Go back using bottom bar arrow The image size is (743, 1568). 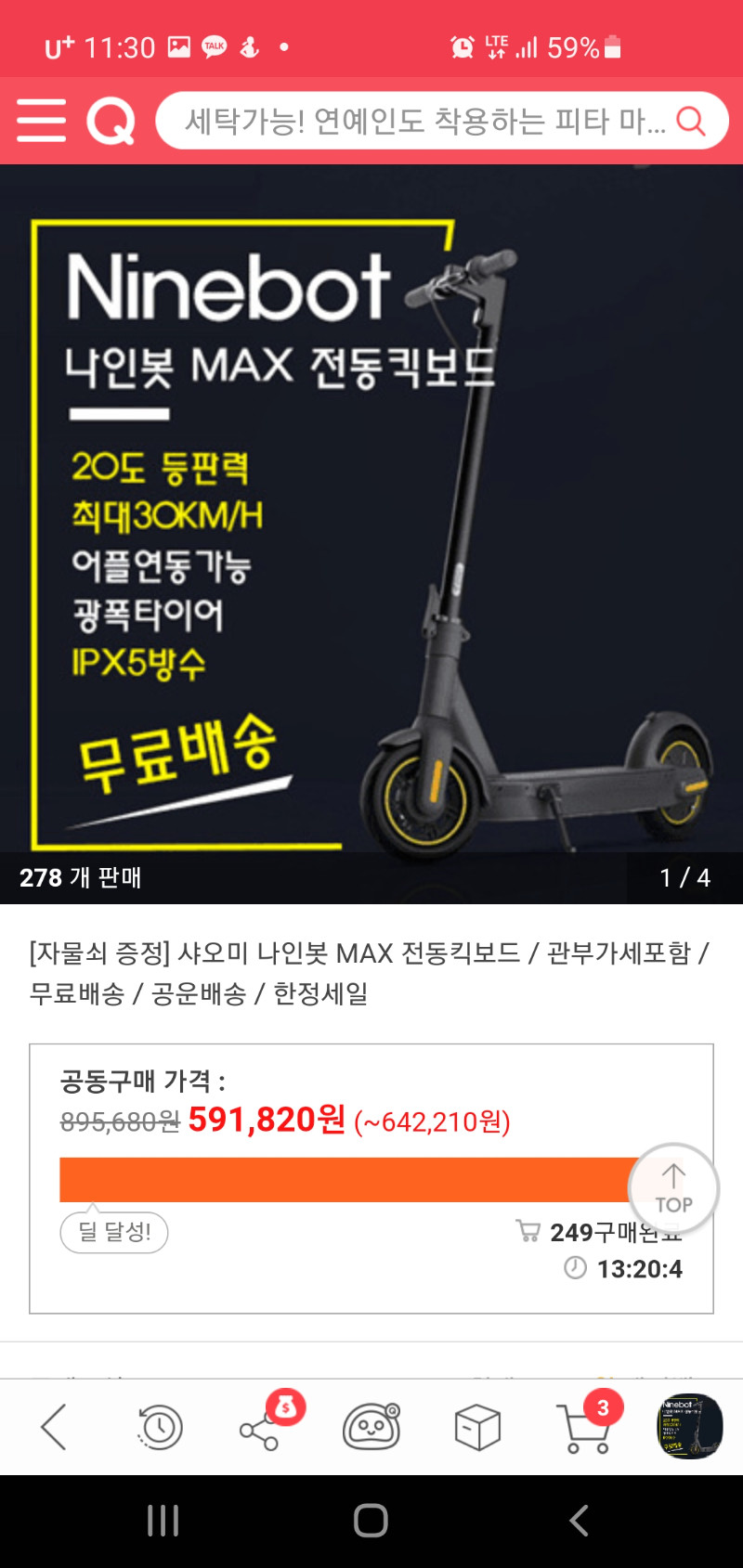point(54,1427)
